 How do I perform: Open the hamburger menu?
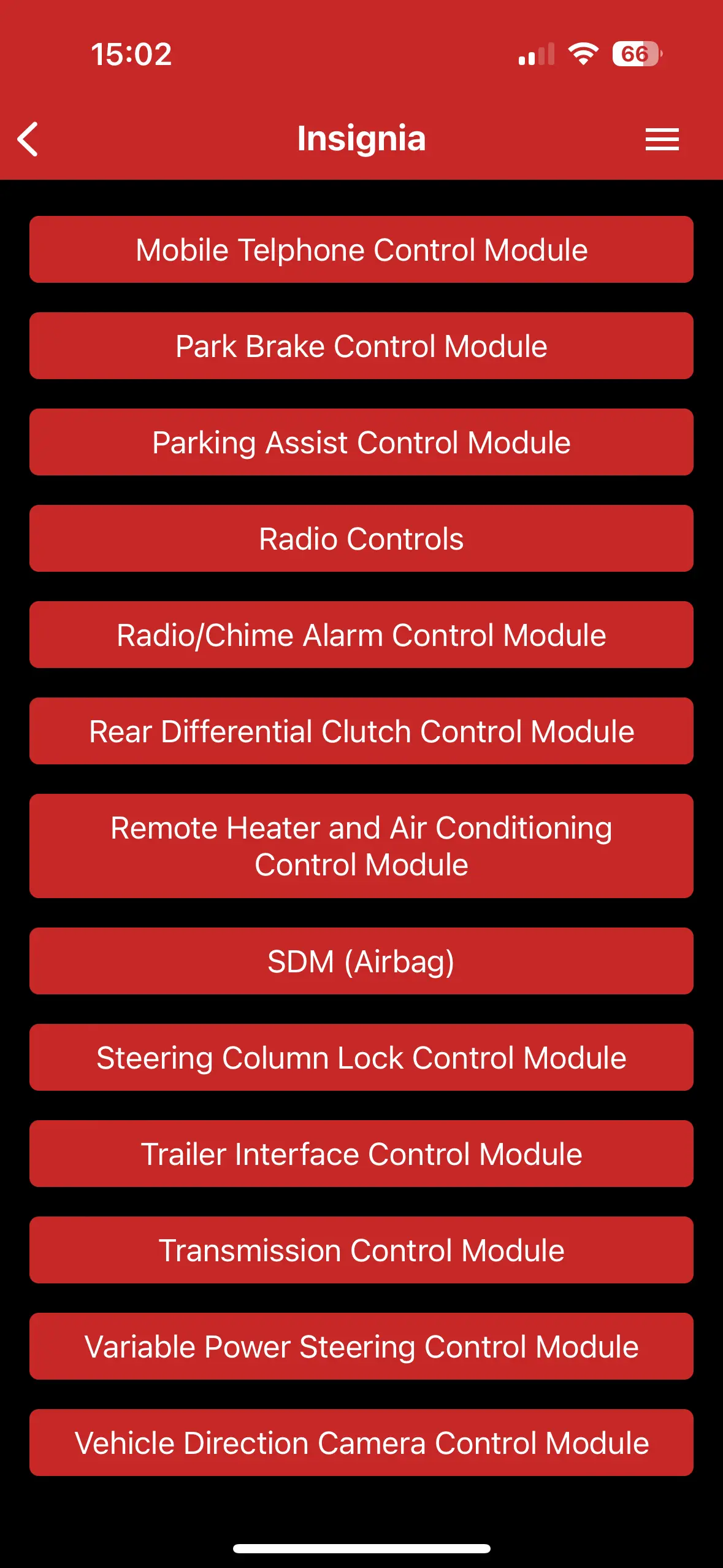[x=662, y=139]
